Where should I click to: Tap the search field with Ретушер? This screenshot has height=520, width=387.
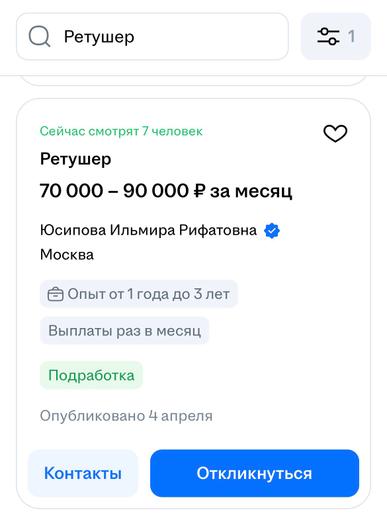(152, 37)
